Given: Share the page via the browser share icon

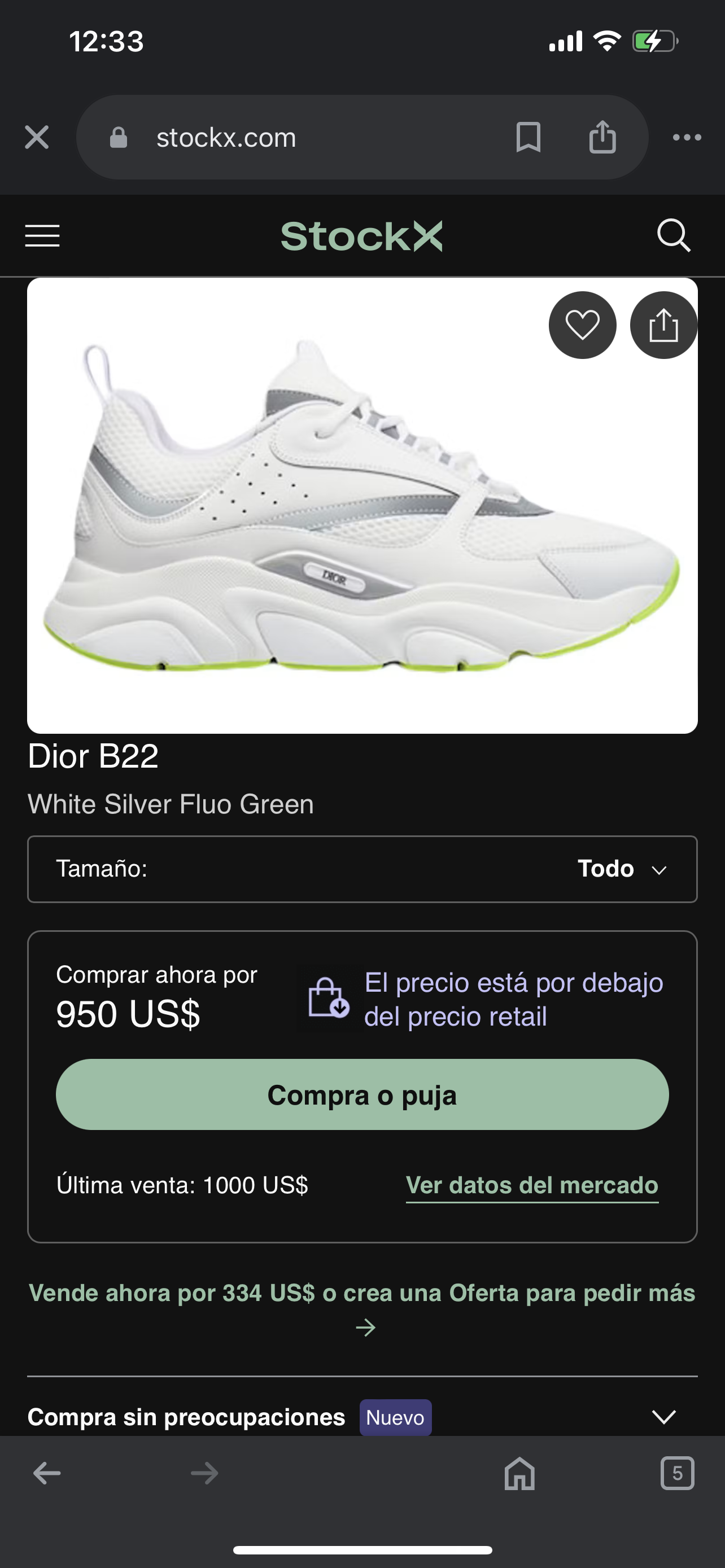Looking at the screenshot, I should click(x=601, y=137).
